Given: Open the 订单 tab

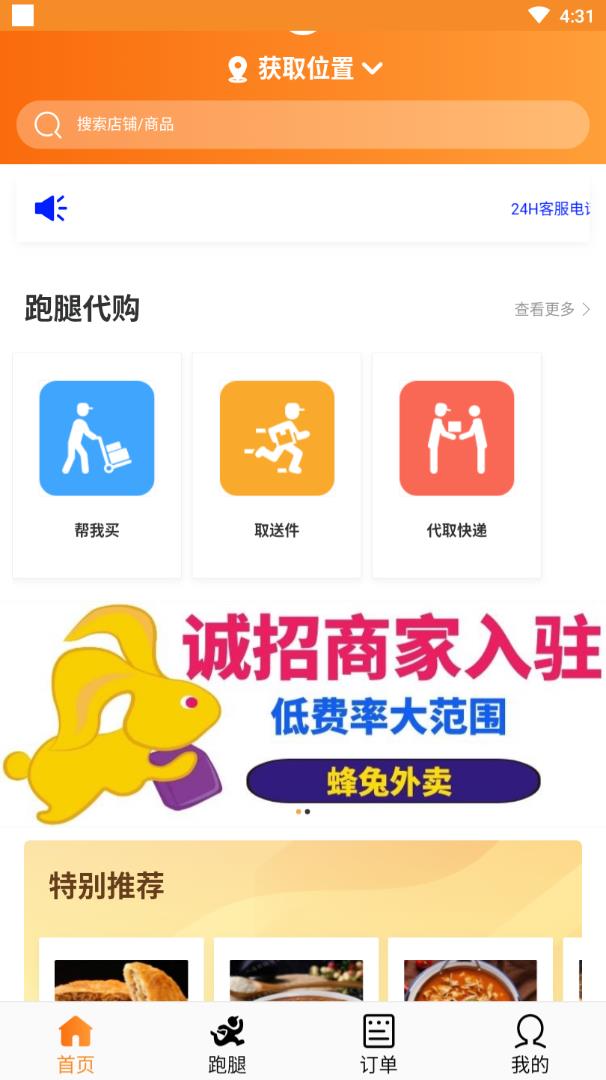Looking at the screenshot, I should 378,1043.
